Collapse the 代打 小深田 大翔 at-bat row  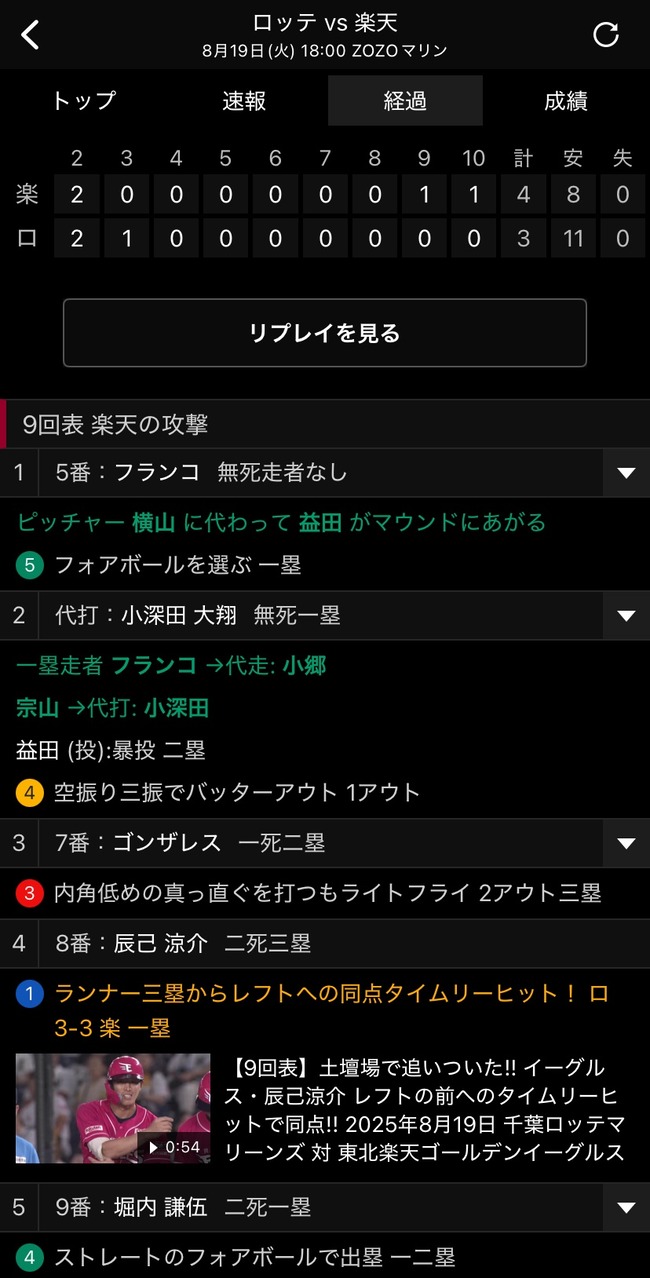[x=626, y=616]
